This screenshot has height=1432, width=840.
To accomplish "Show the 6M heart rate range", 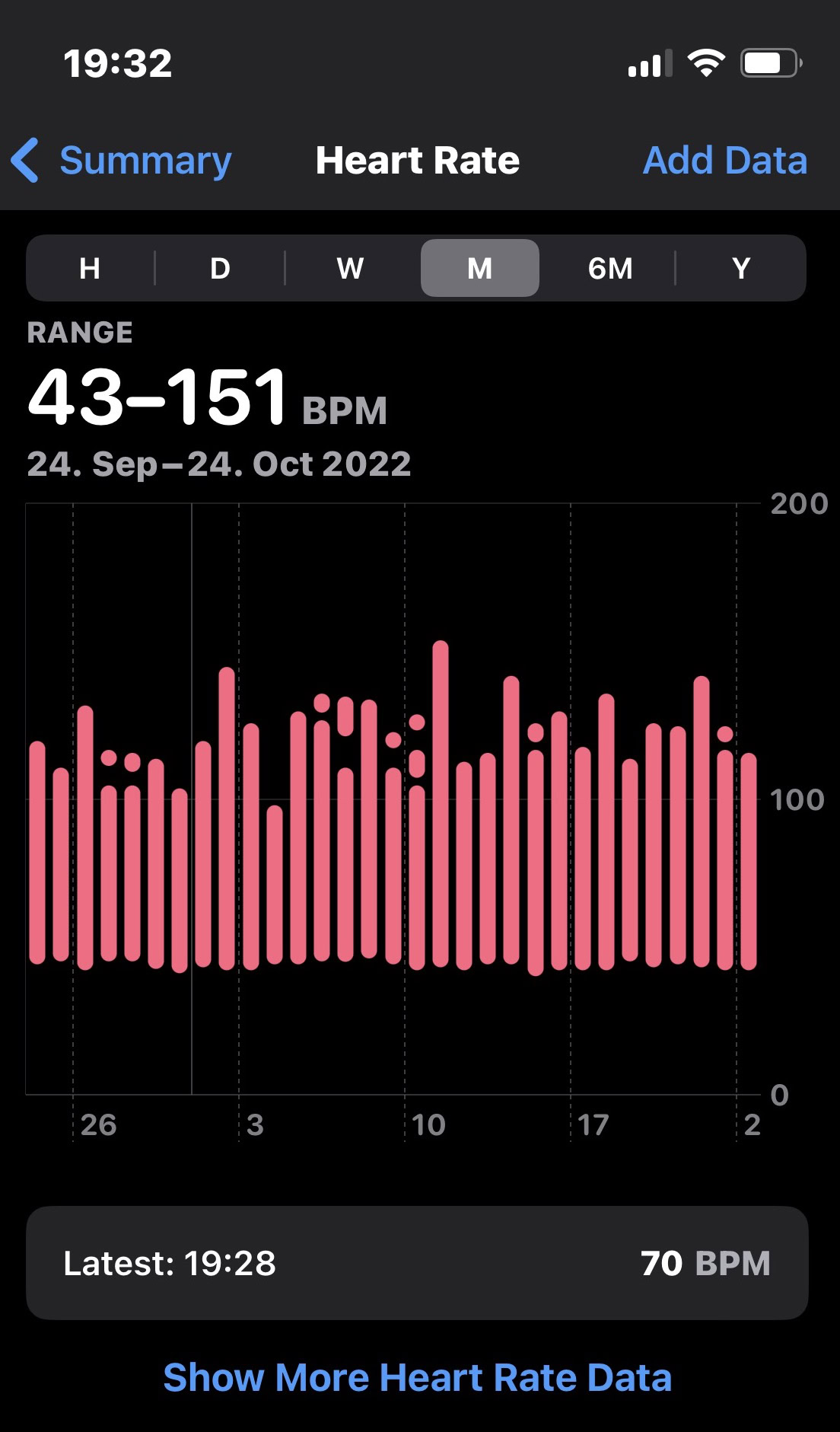I will pyautogui.click(x=610, y=268).
